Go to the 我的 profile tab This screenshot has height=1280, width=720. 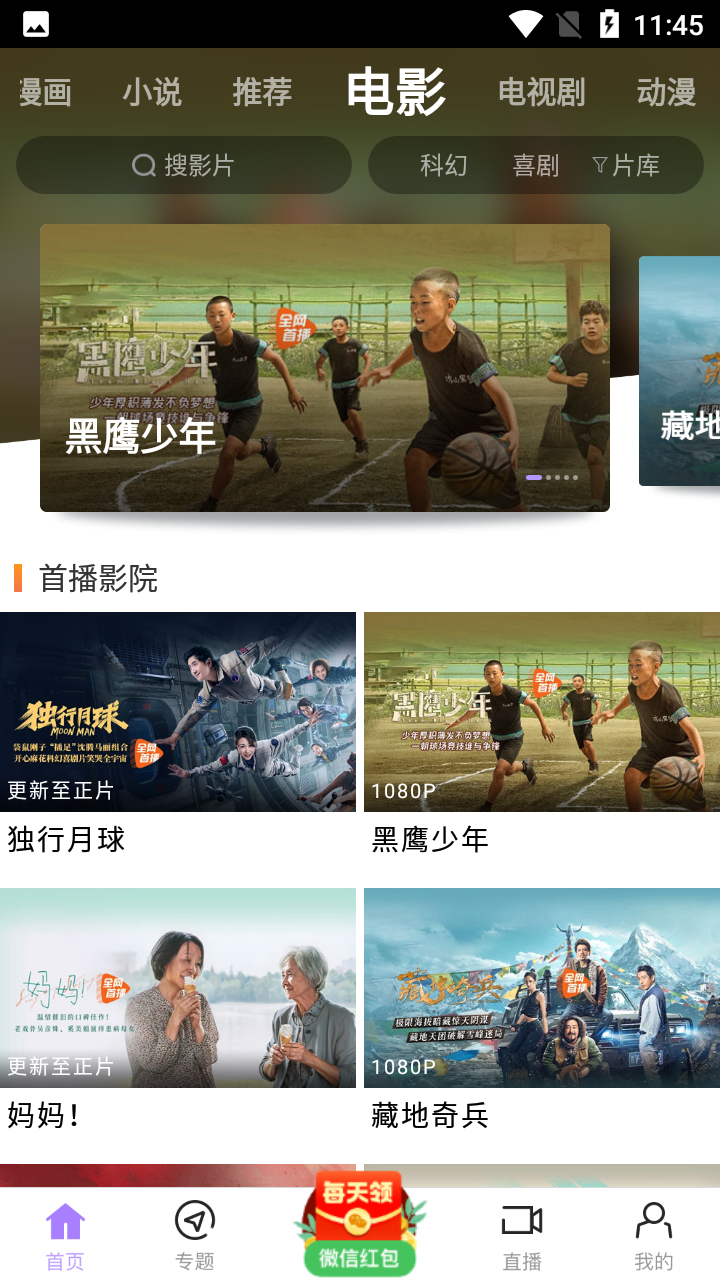click(x=653, y=1235)
